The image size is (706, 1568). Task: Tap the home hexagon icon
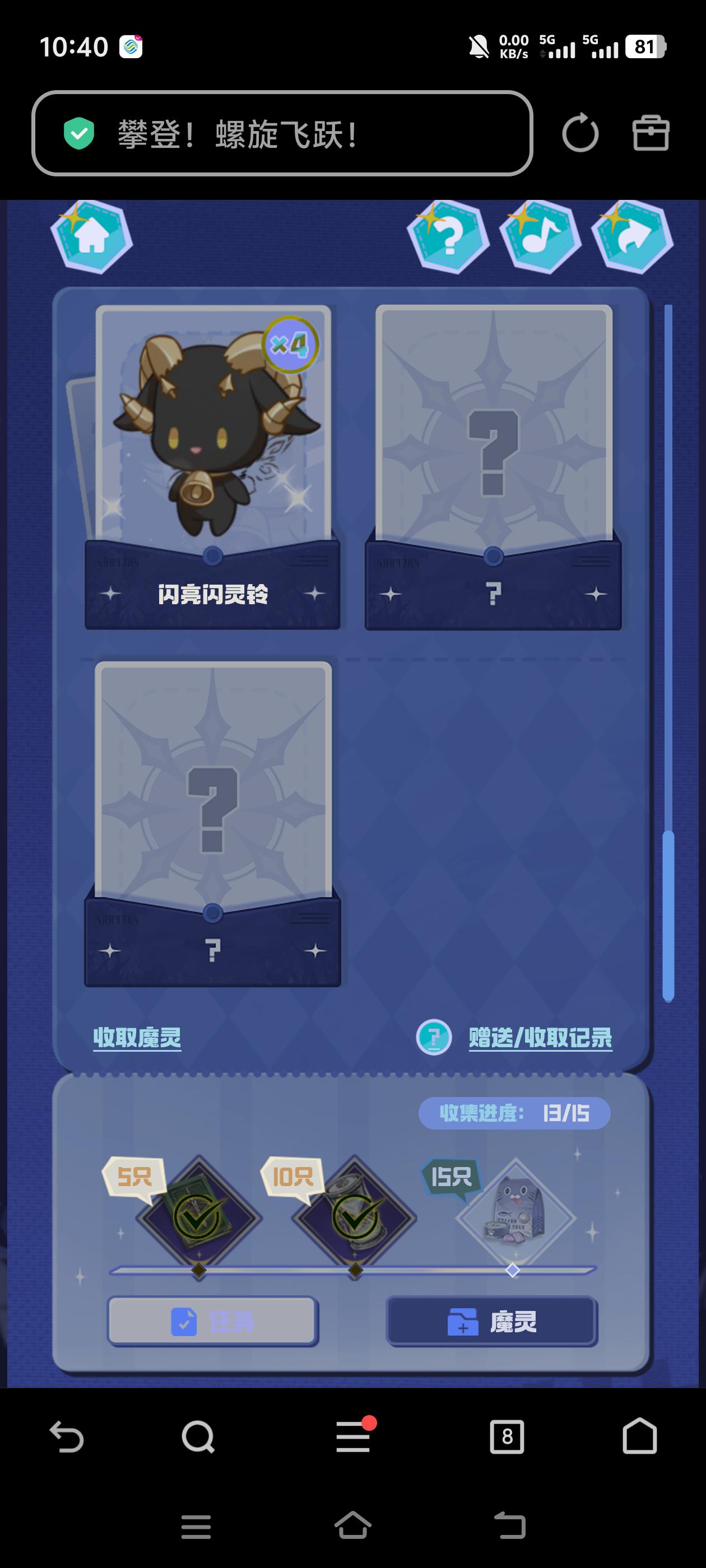tap(91, 237)
